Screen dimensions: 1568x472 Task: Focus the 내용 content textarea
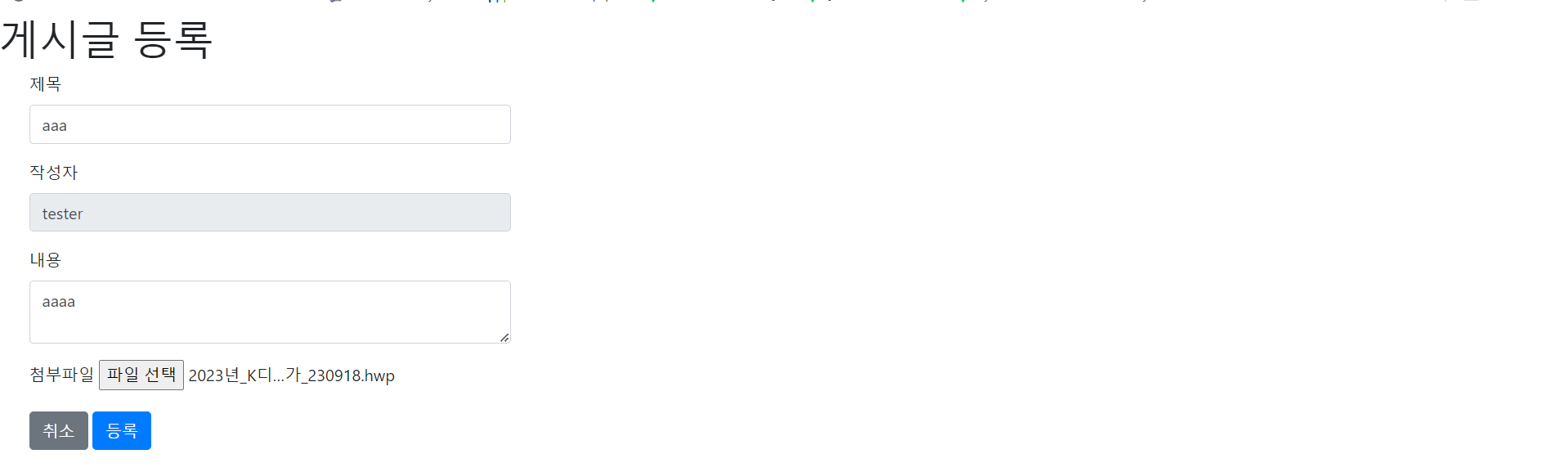[x=270, y=312]
